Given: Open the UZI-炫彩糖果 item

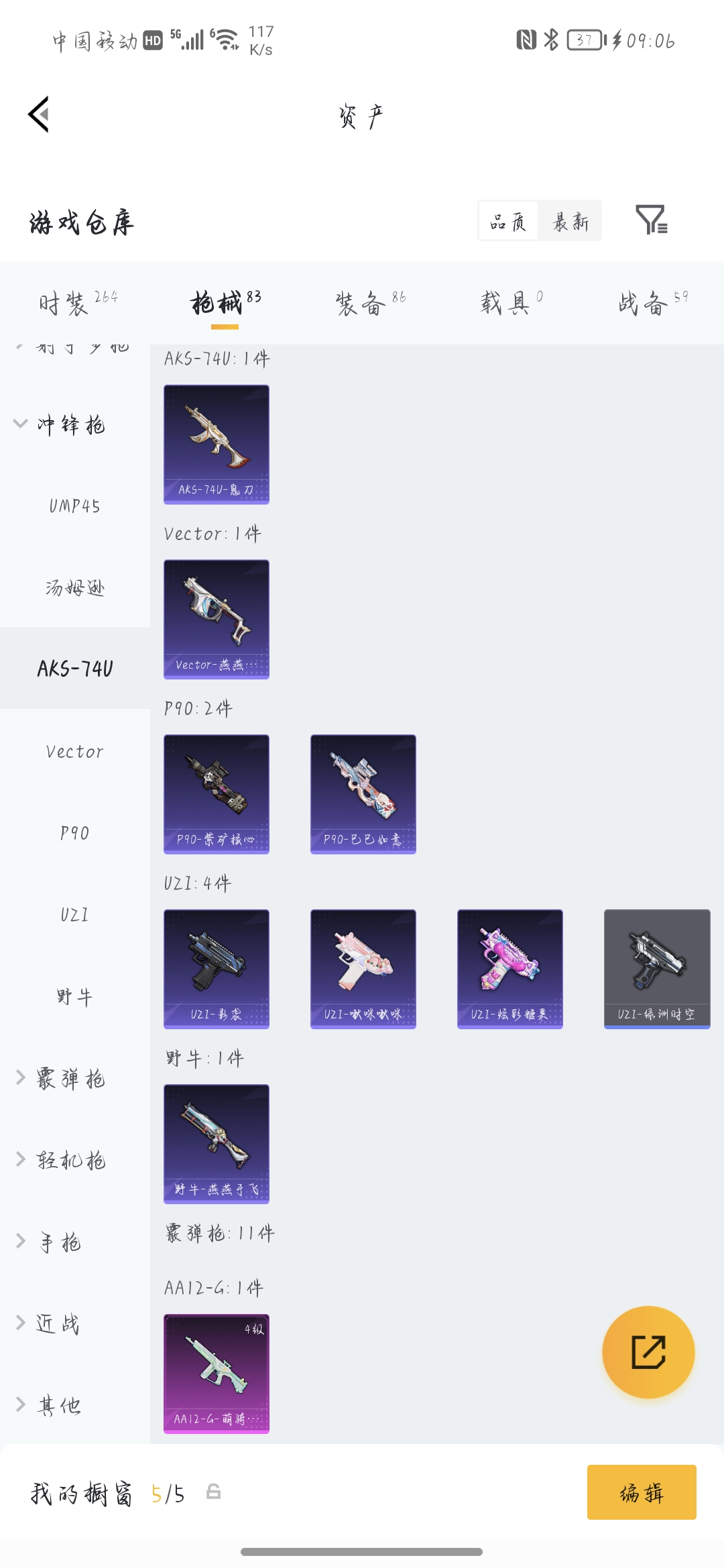Looking at the screenshot, I should 509,969.
